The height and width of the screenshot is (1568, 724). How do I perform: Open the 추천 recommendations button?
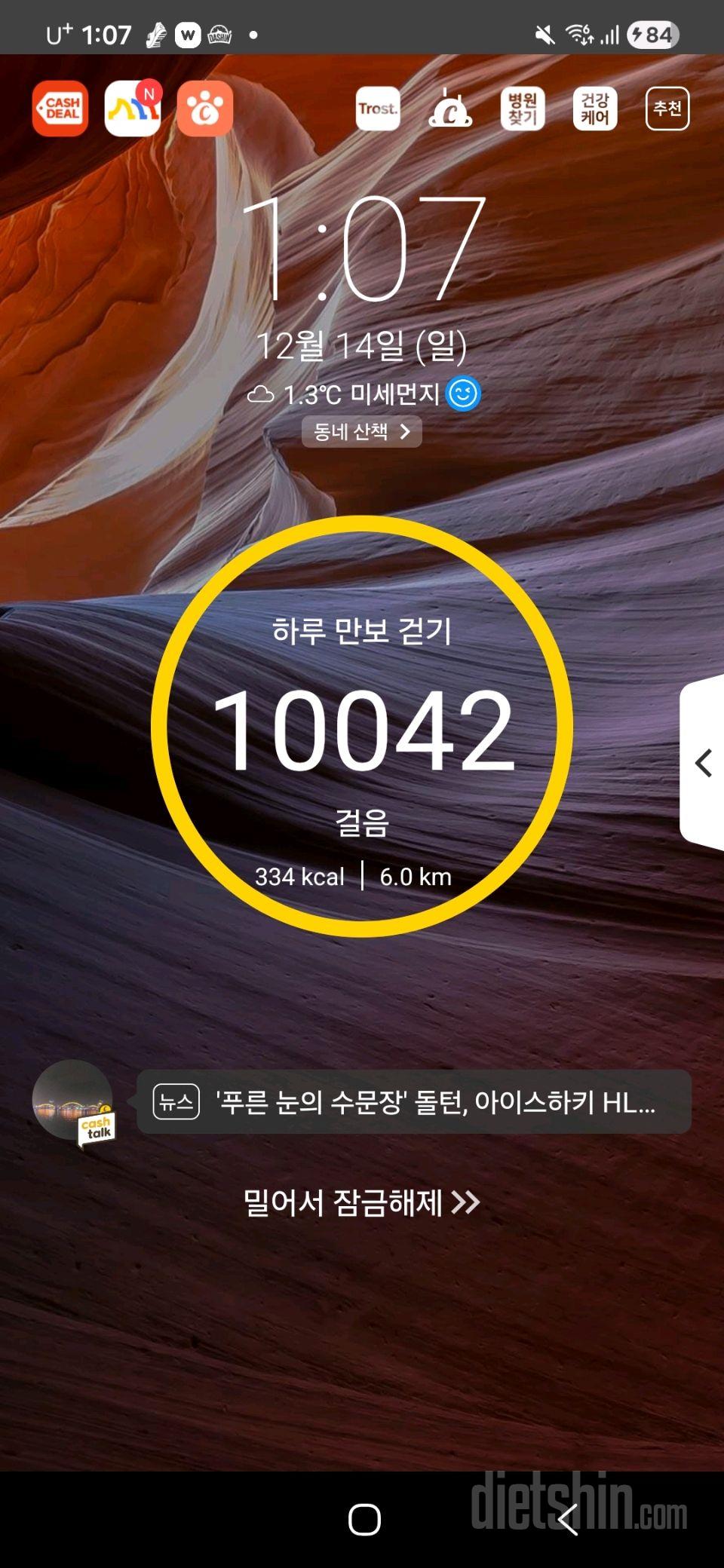667,109
